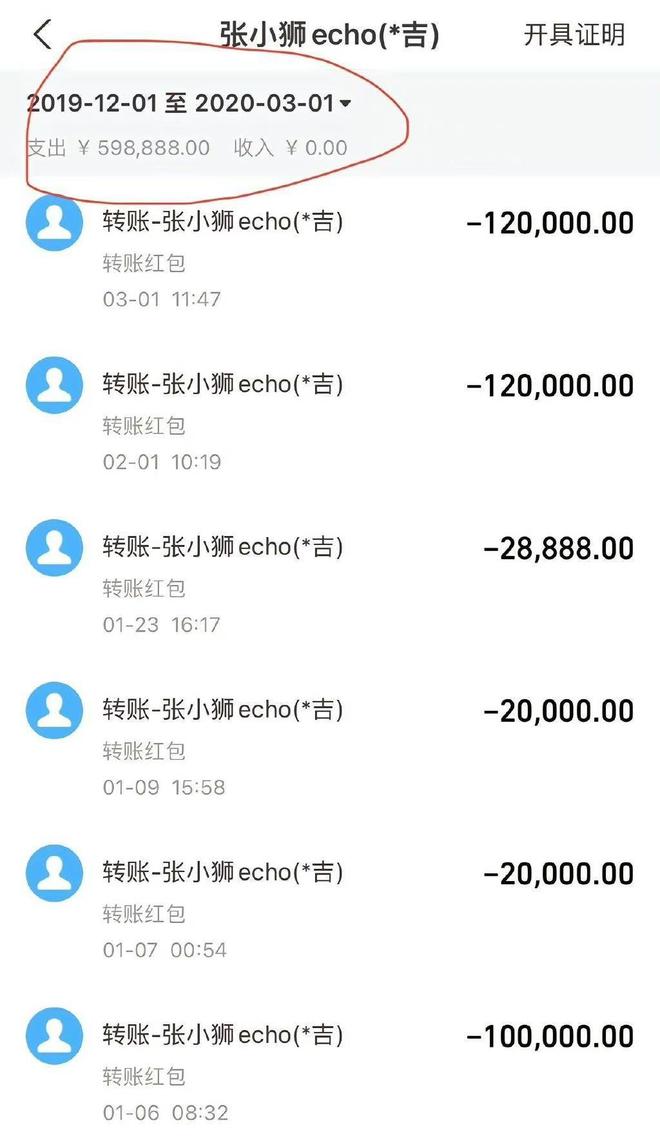Open the 01-07 00:54 transfer details
Viewport: 660px width, 1141px height.
(x=330, y=910)
